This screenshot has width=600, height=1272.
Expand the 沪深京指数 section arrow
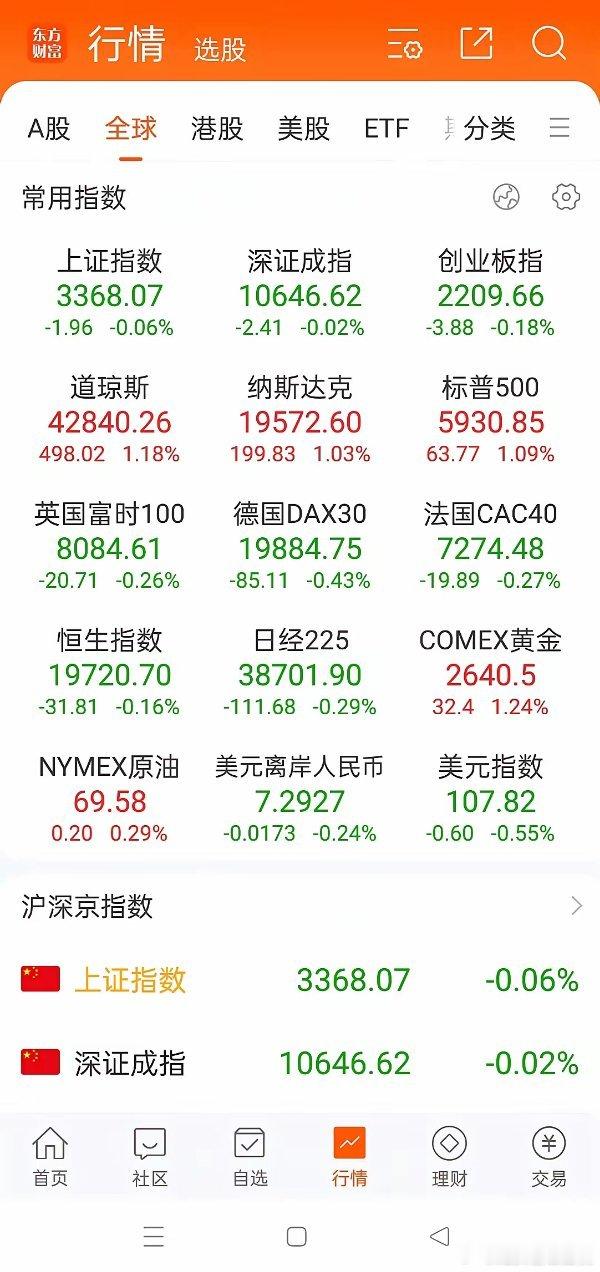(x=576, y=906)
